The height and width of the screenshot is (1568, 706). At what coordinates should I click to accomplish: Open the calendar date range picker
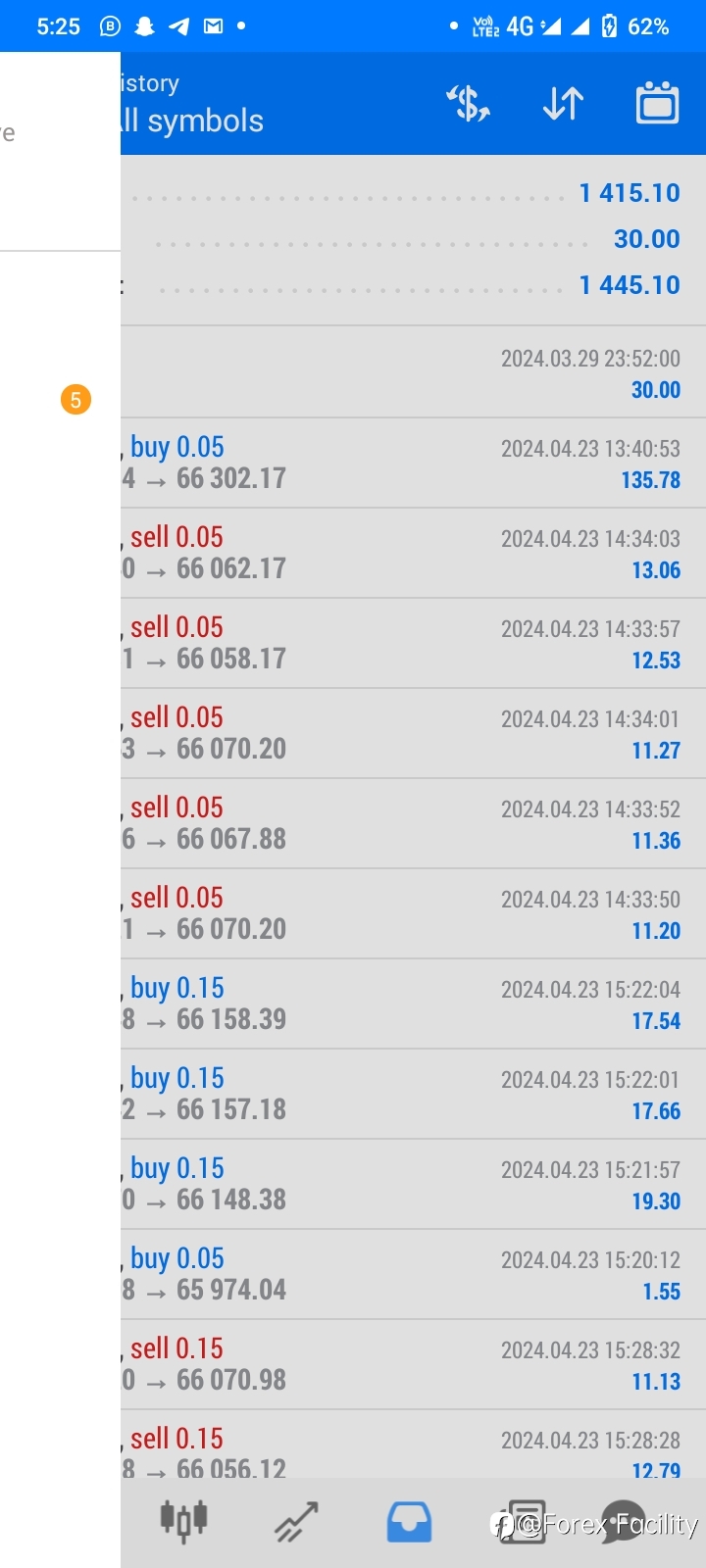click(x=657, y=103)
